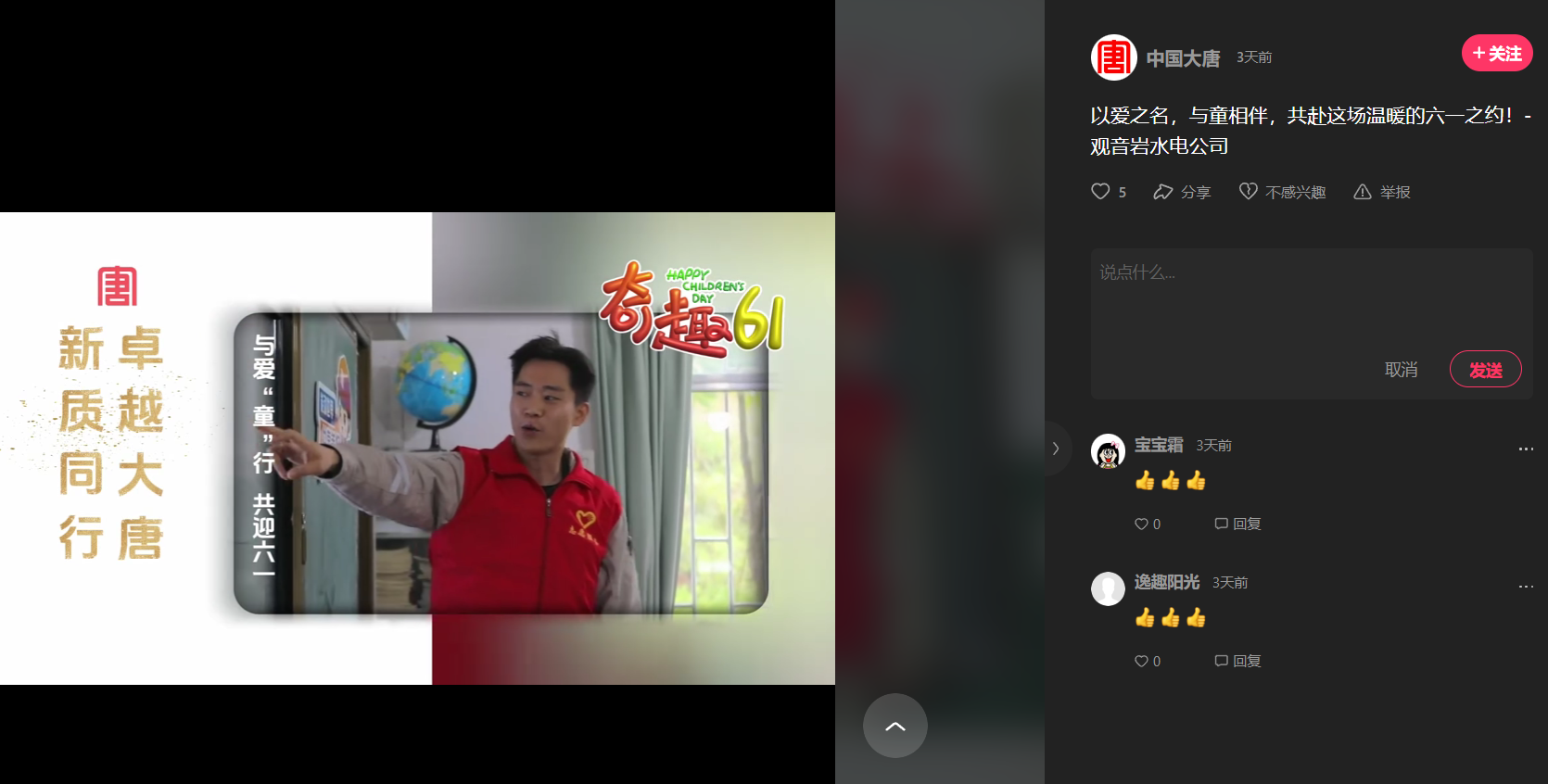Report the video via 举报
The height and width of the screenshot is (784, 1548).
pyautogui.click(x=1382, y=192)
